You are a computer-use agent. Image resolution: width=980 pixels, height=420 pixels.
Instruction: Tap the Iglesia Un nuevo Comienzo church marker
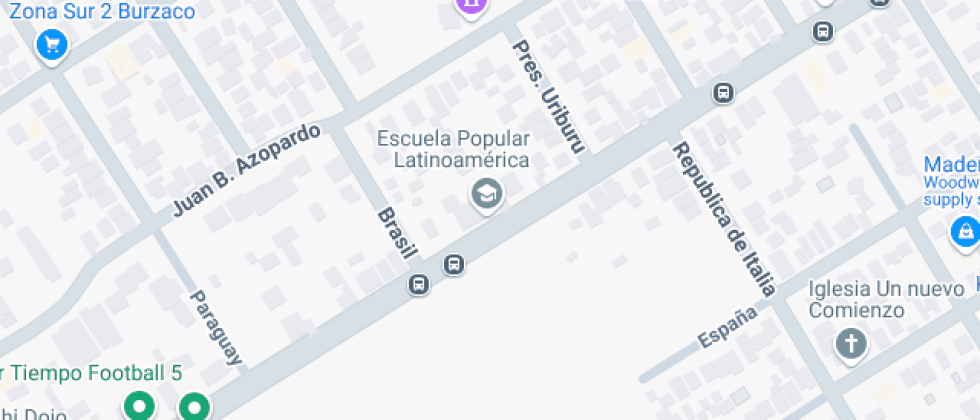851,344
